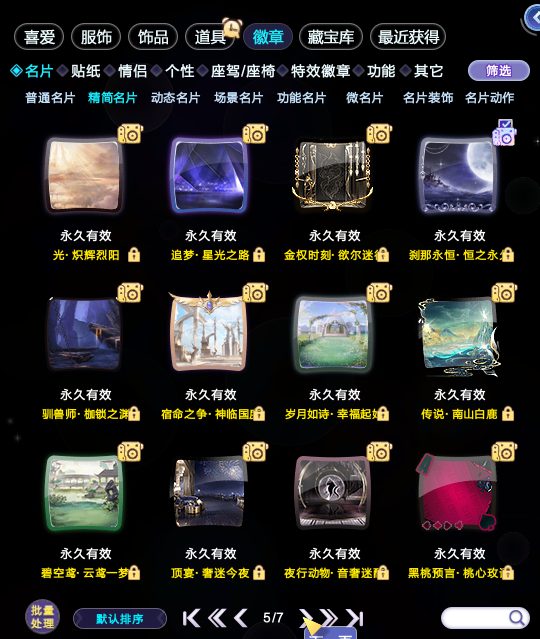Jump to the first page
The image size is (540, 639).
click(191, 618)
